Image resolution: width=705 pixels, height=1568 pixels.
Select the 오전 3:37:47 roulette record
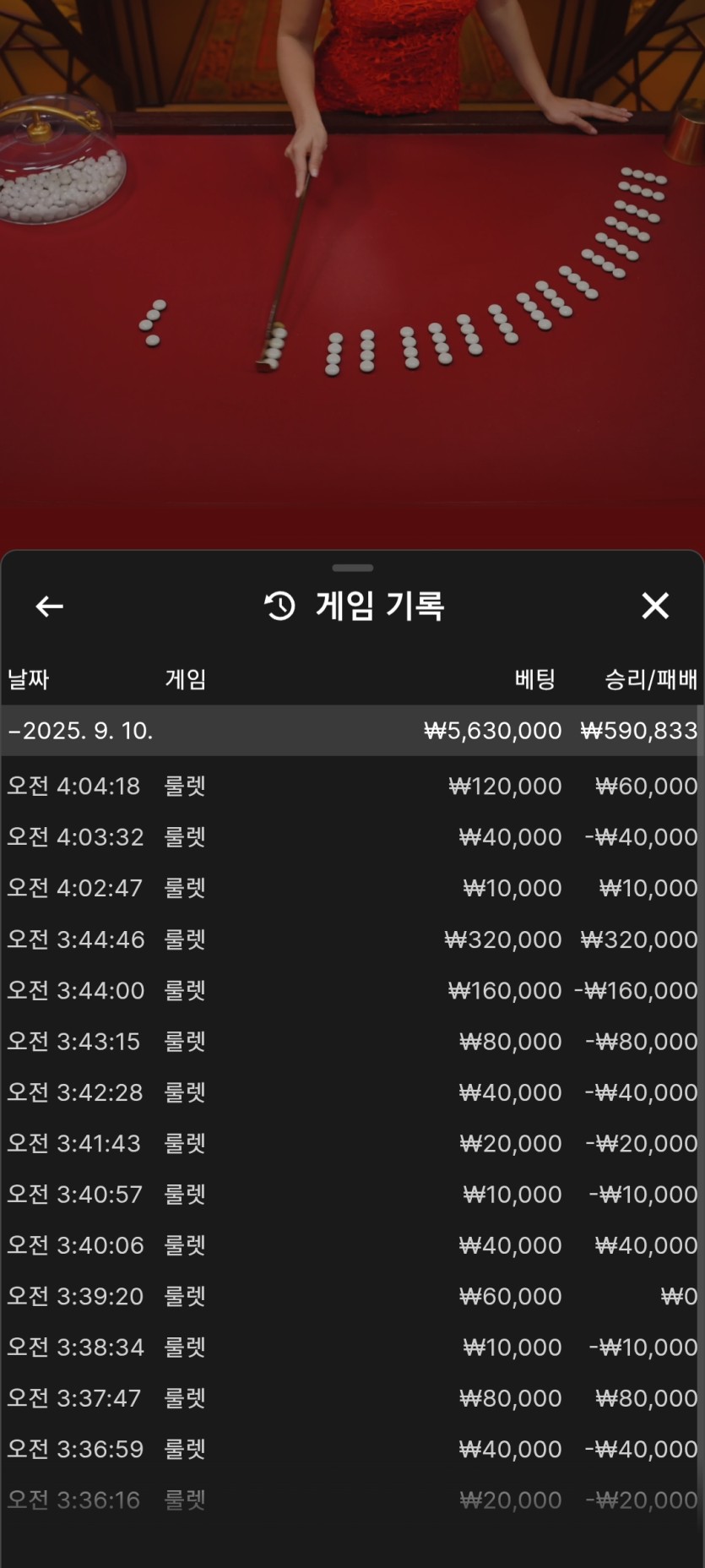click(x=352, y=1398)
